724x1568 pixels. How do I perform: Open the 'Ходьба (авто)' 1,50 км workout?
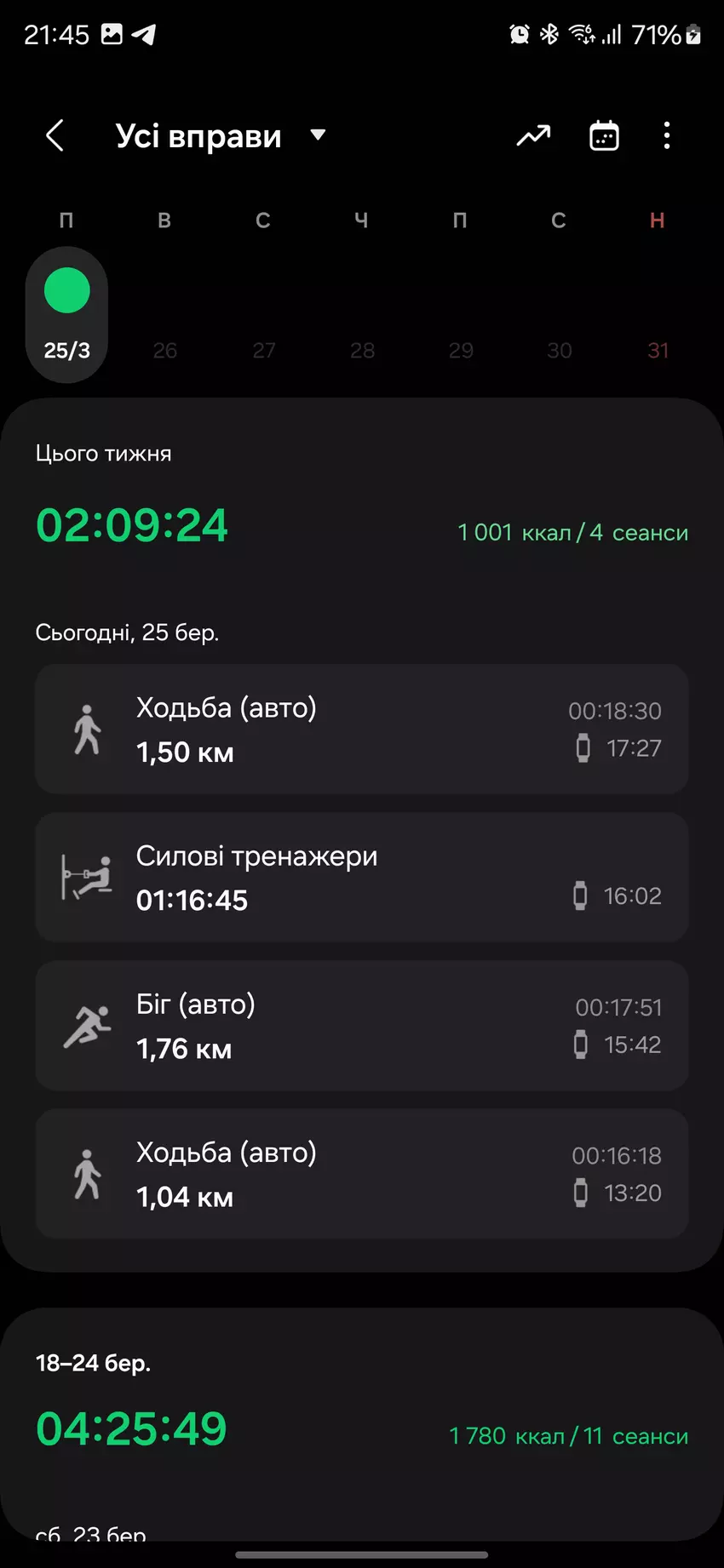pyautogui.click(x=361, y=730)
